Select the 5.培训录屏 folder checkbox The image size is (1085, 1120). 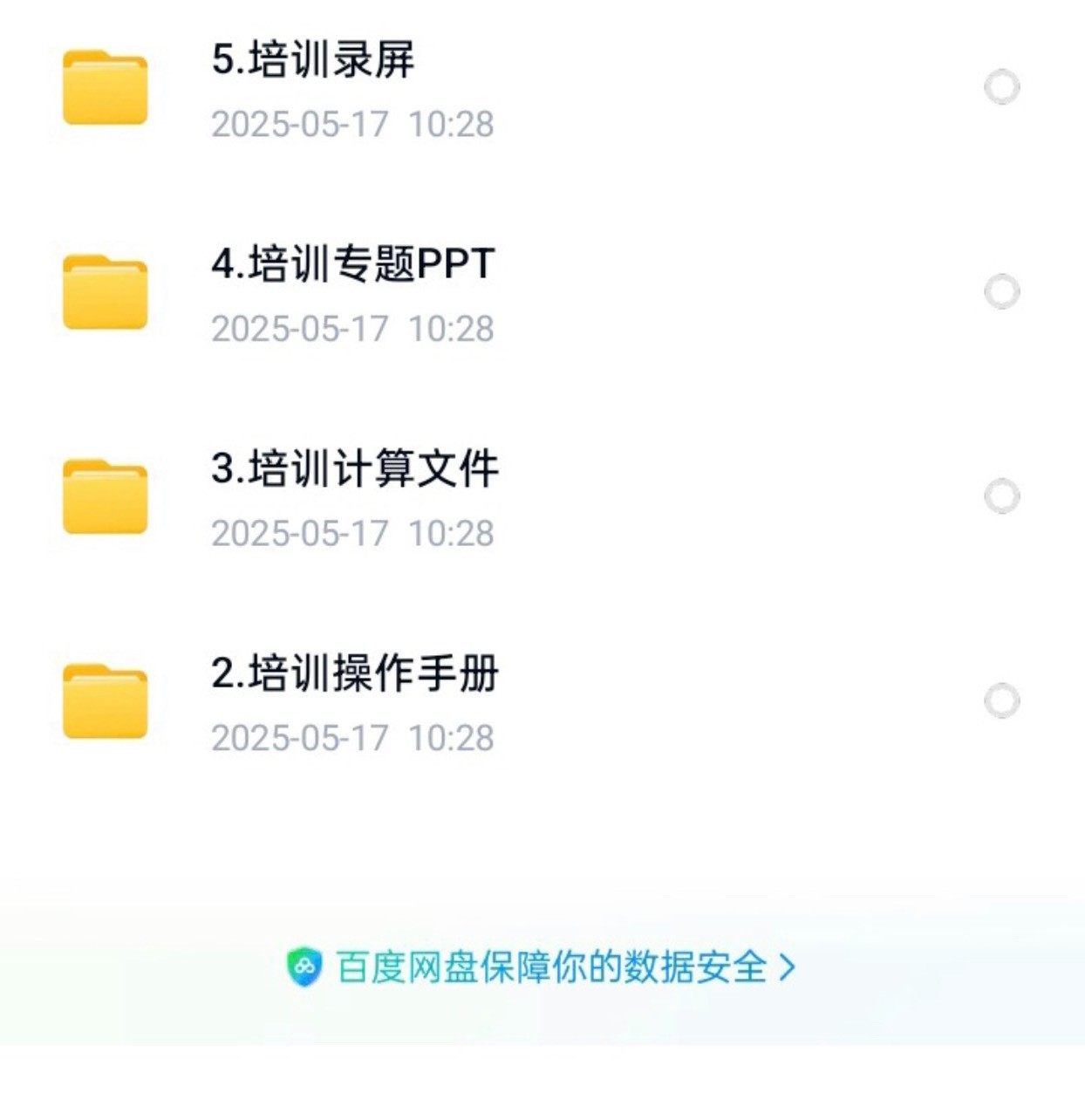tap(1001, 87)
